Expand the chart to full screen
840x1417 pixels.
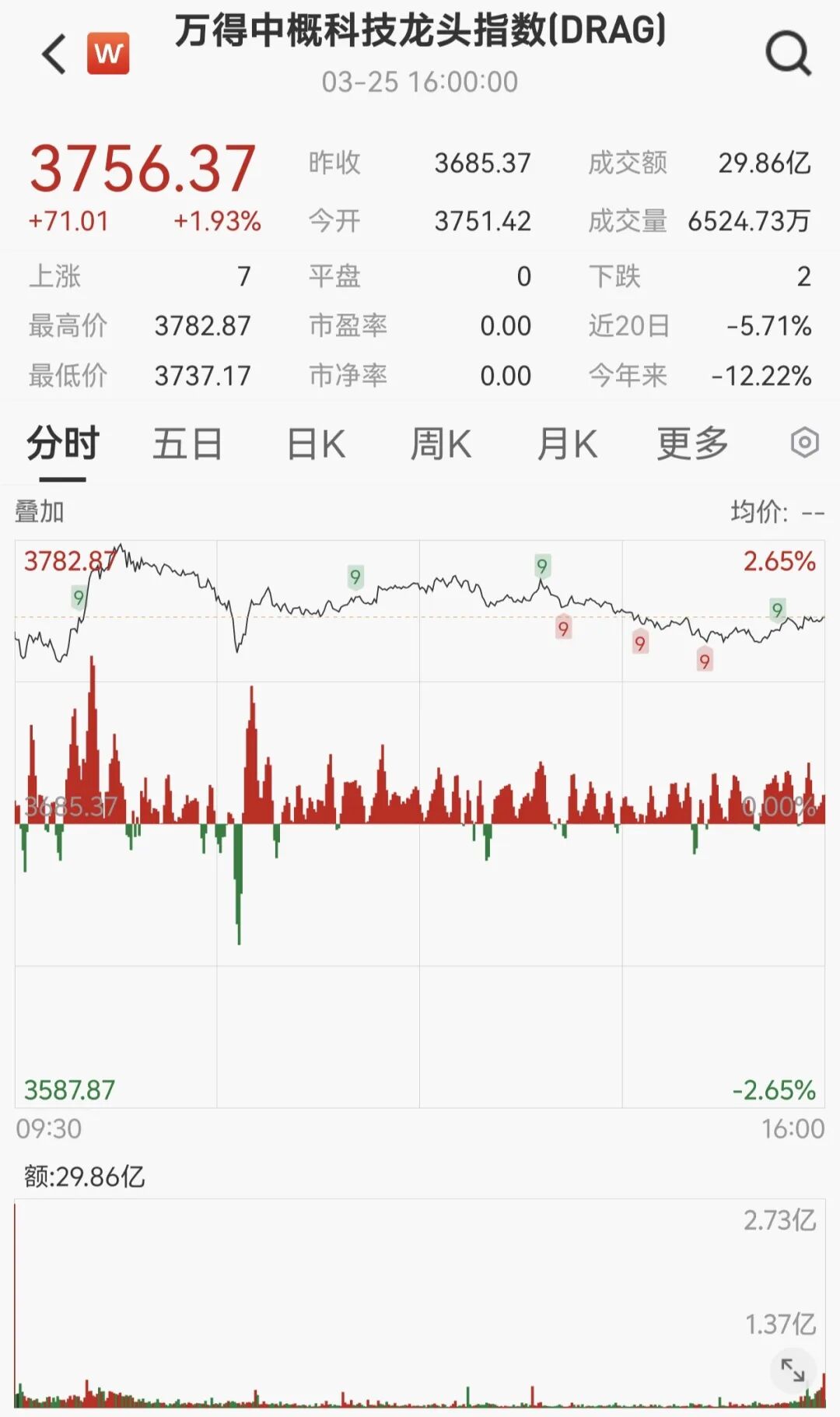(x=793, y=1370)
